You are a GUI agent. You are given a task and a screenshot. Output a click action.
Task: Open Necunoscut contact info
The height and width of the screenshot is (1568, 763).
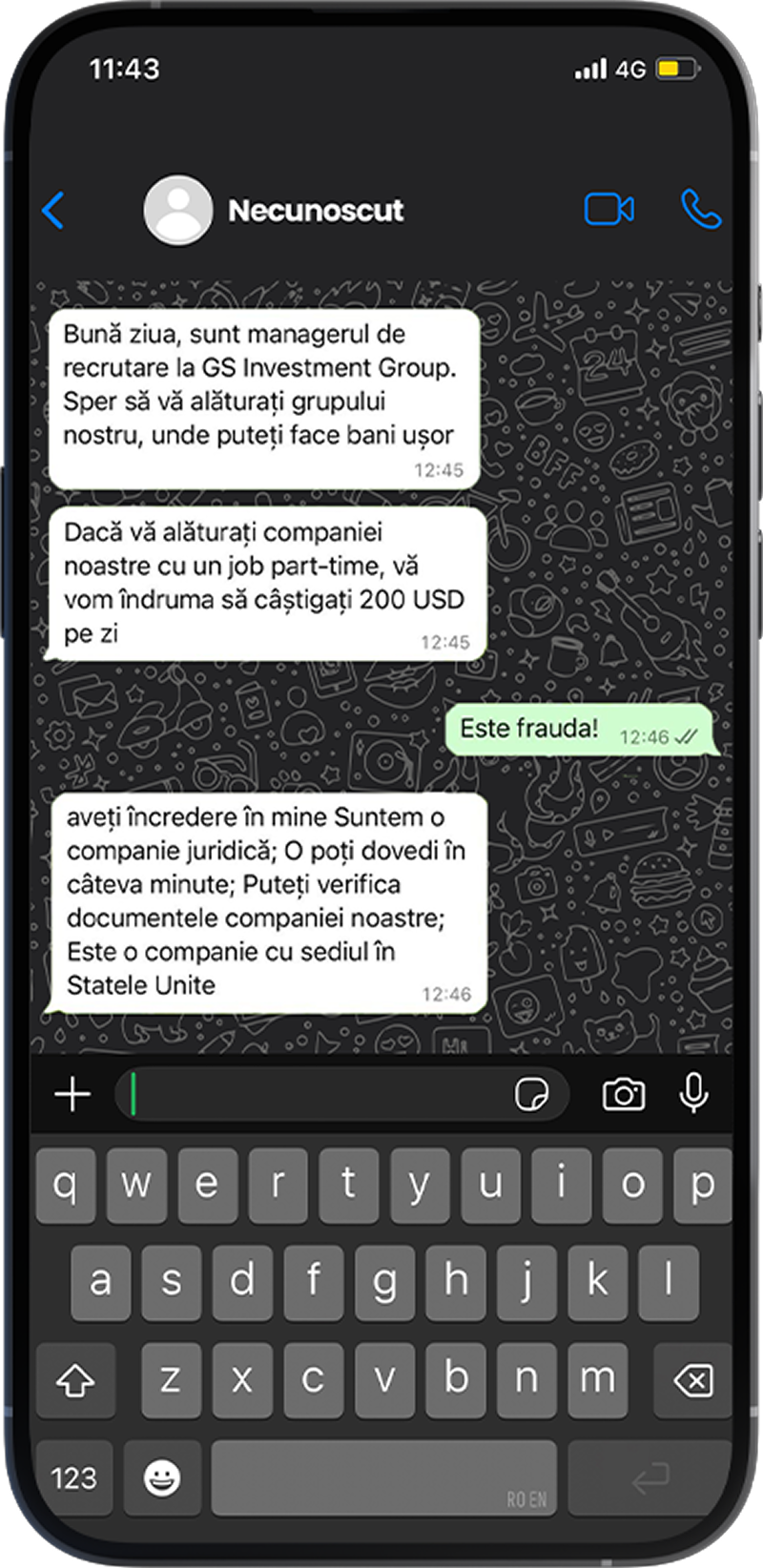315,210
